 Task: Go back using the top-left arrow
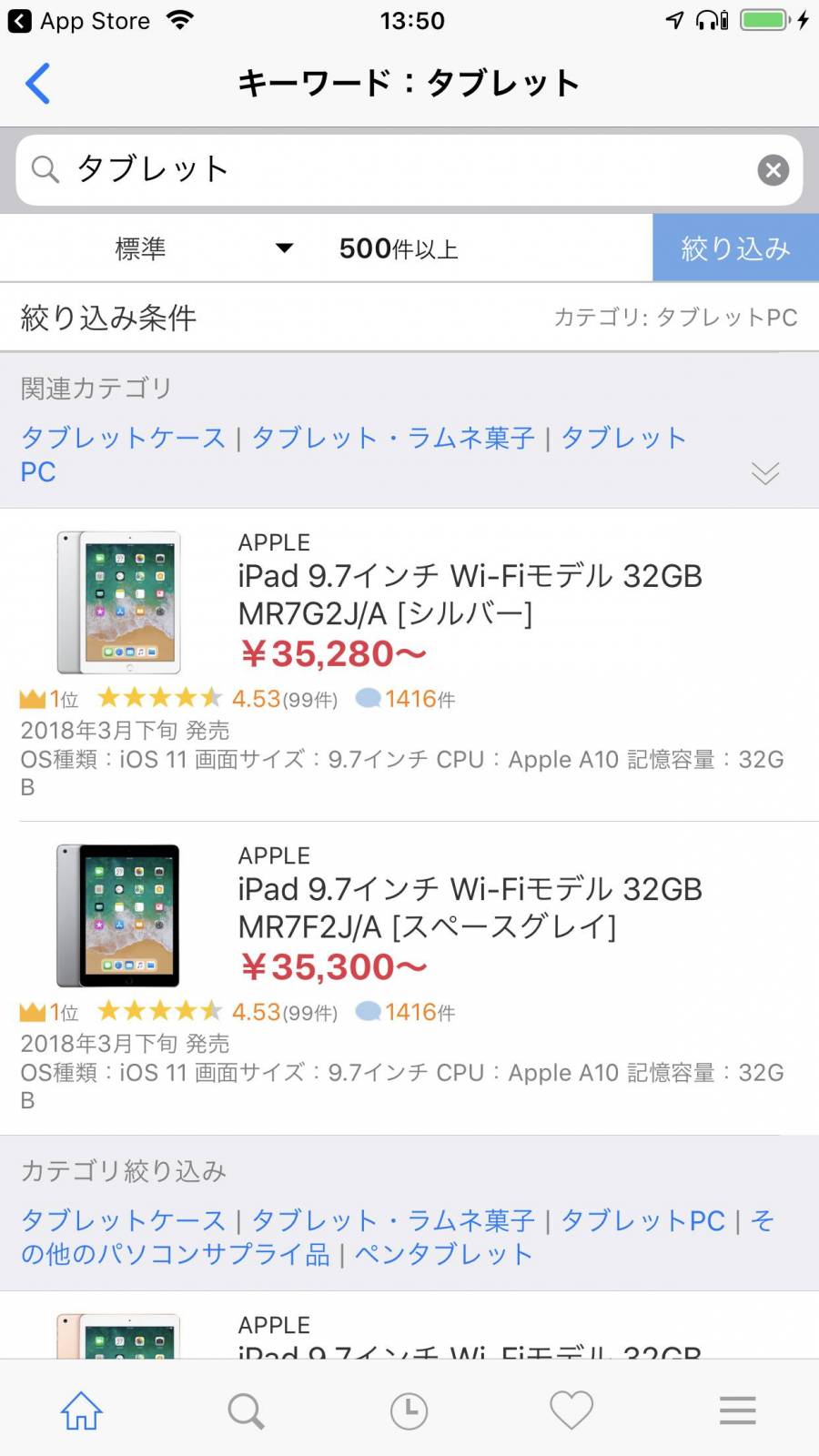coord(38,84)
